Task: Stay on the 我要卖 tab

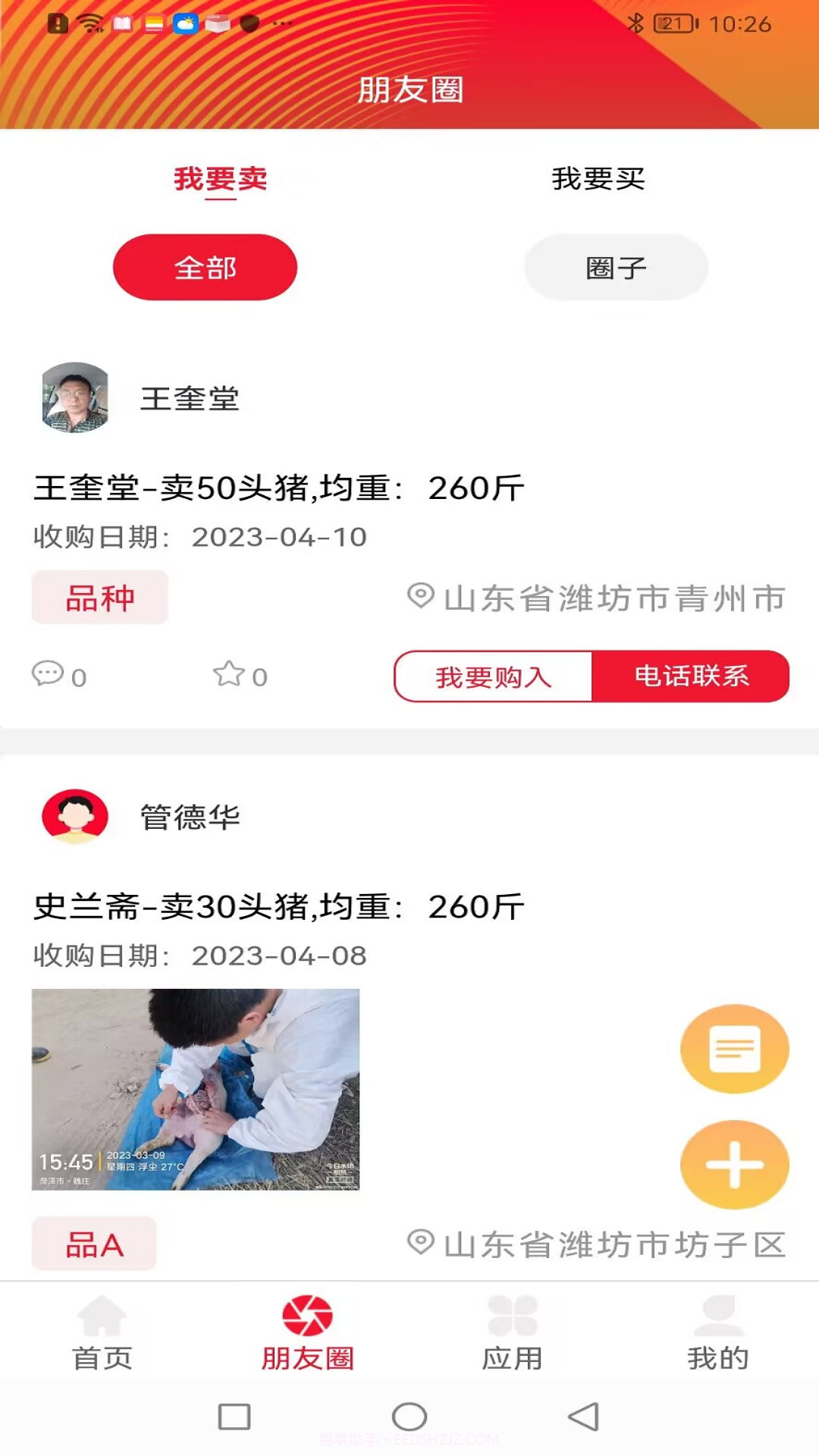Action: 219,179
